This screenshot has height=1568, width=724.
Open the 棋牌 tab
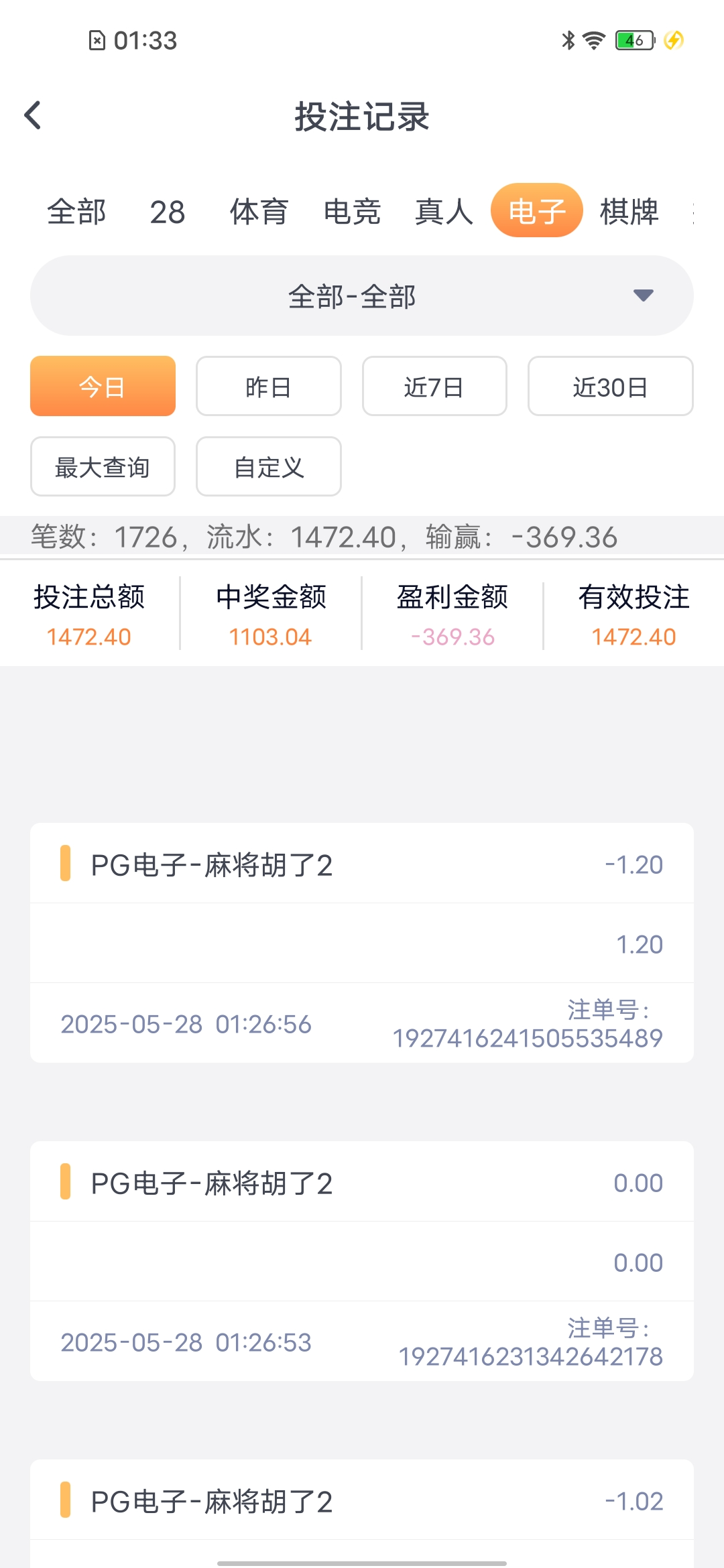tap(629, 212)
